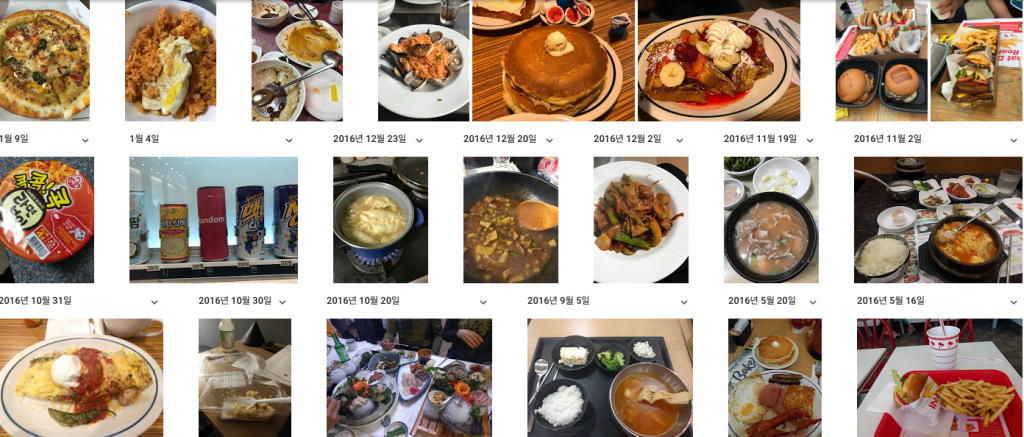Screen dimensions: 1024x437
Task: Expand the 2016년 5월 20일 chevron
Action: (813, 302)
